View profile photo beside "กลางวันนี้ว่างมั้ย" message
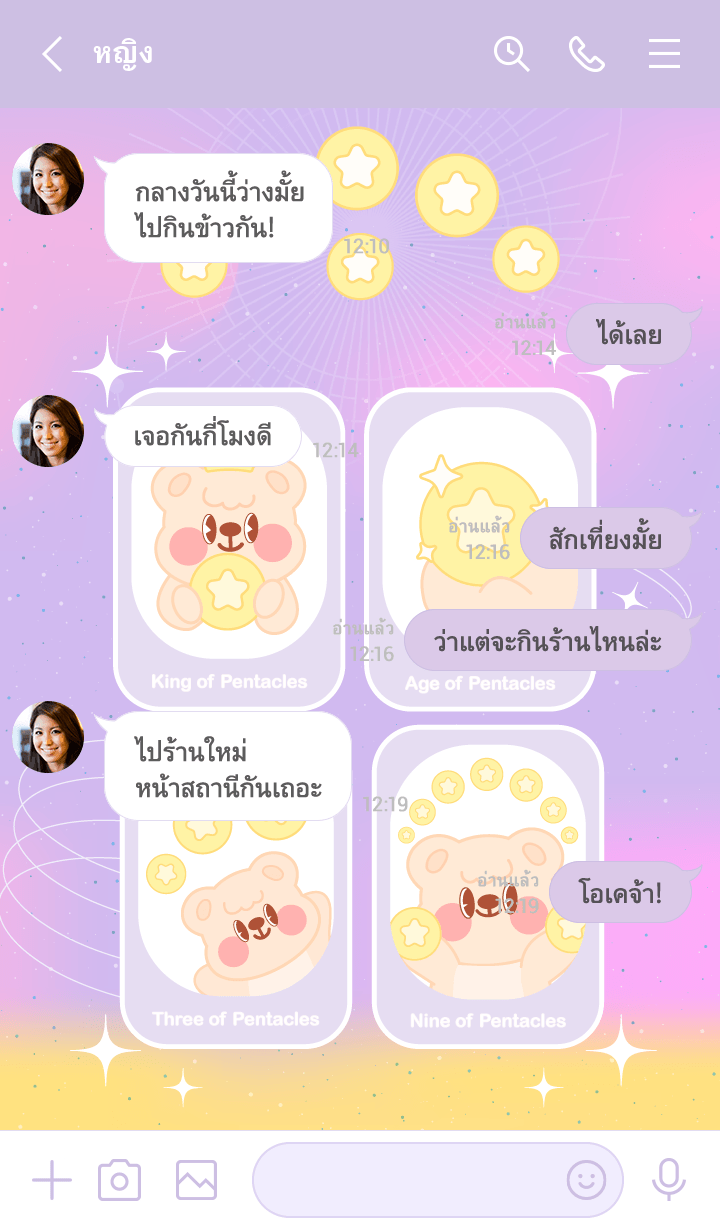720x1232 pixels. [x=48, y=179]
